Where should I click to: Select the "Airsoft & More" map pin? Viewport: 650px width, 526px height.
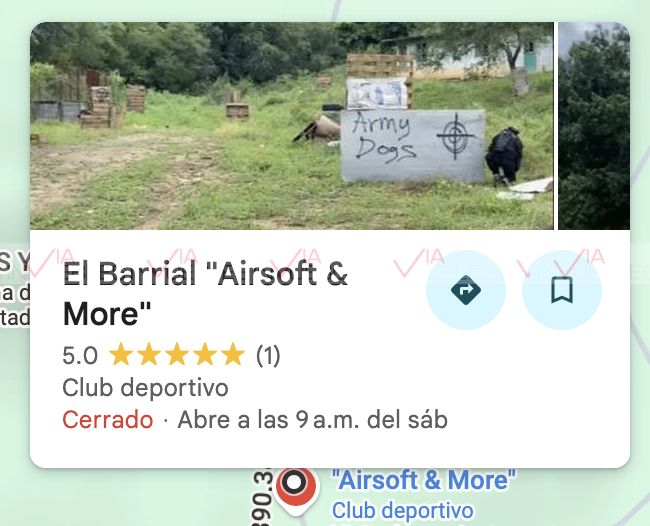(x=296, y=485)
